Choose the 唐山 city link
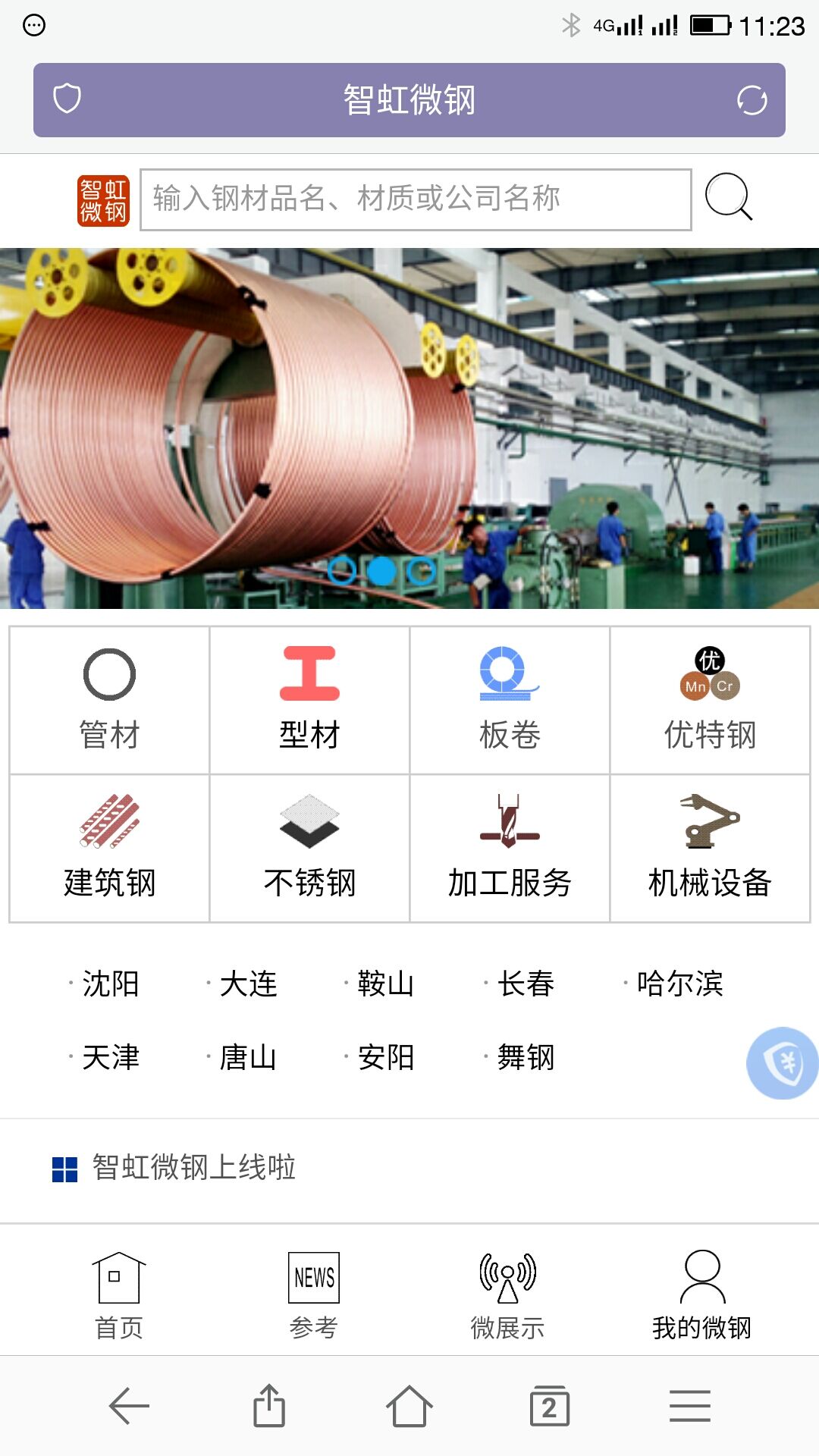The image size is (819, 1456). pos(248,1058)
